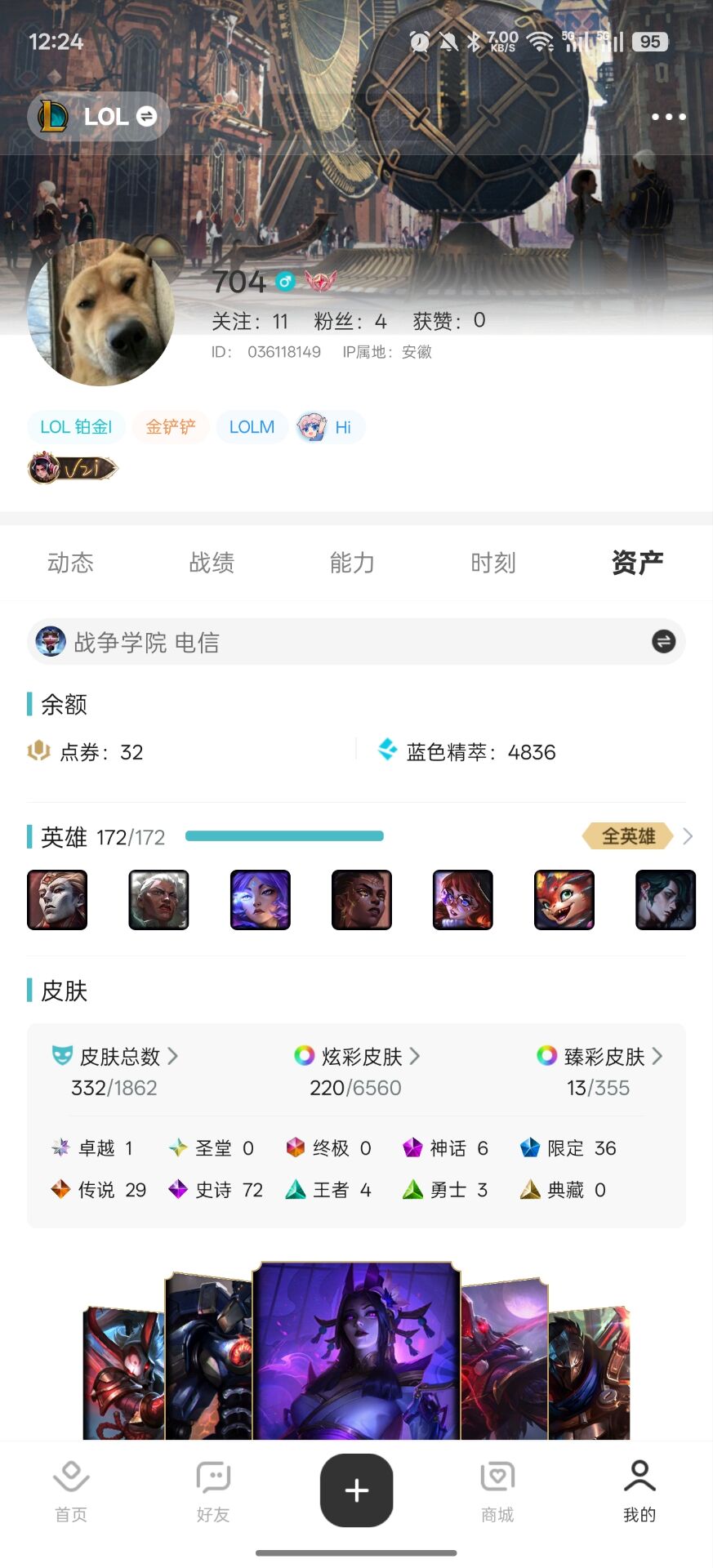The width and height of the screenshot is (713, 1568).
Task: Open the 全英雄 hero list
Action: coord(637,836)
